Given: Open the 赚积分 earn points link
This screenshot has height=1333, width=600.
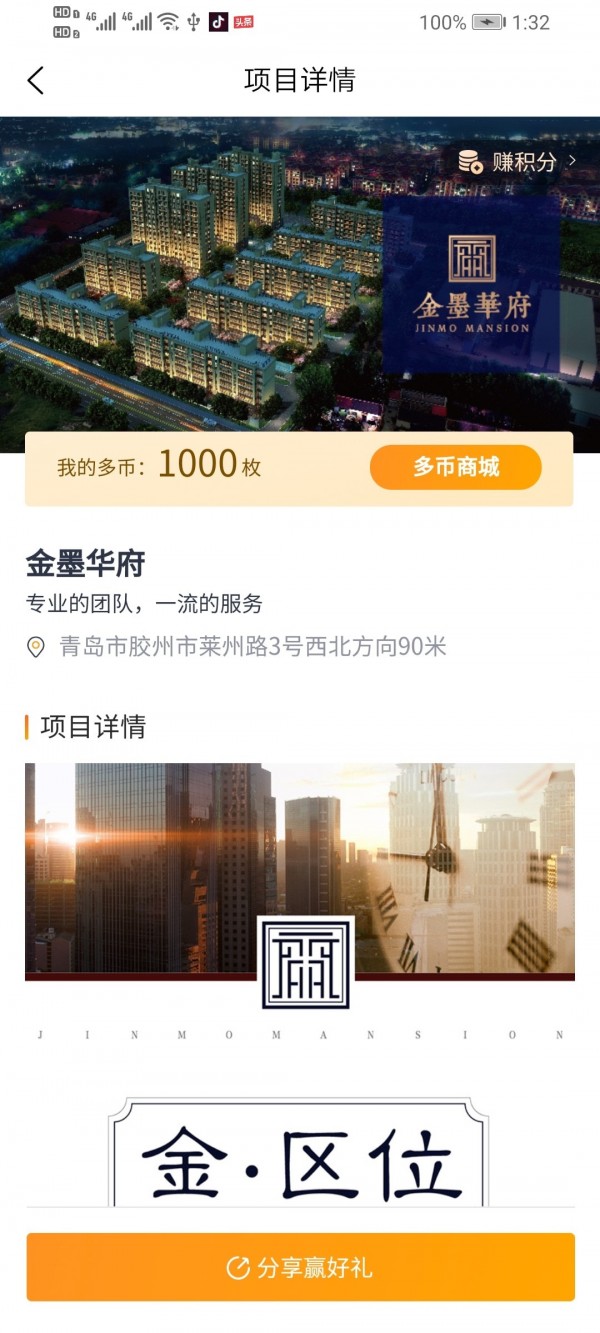Looking at the screenshot, I should point(517,161).
